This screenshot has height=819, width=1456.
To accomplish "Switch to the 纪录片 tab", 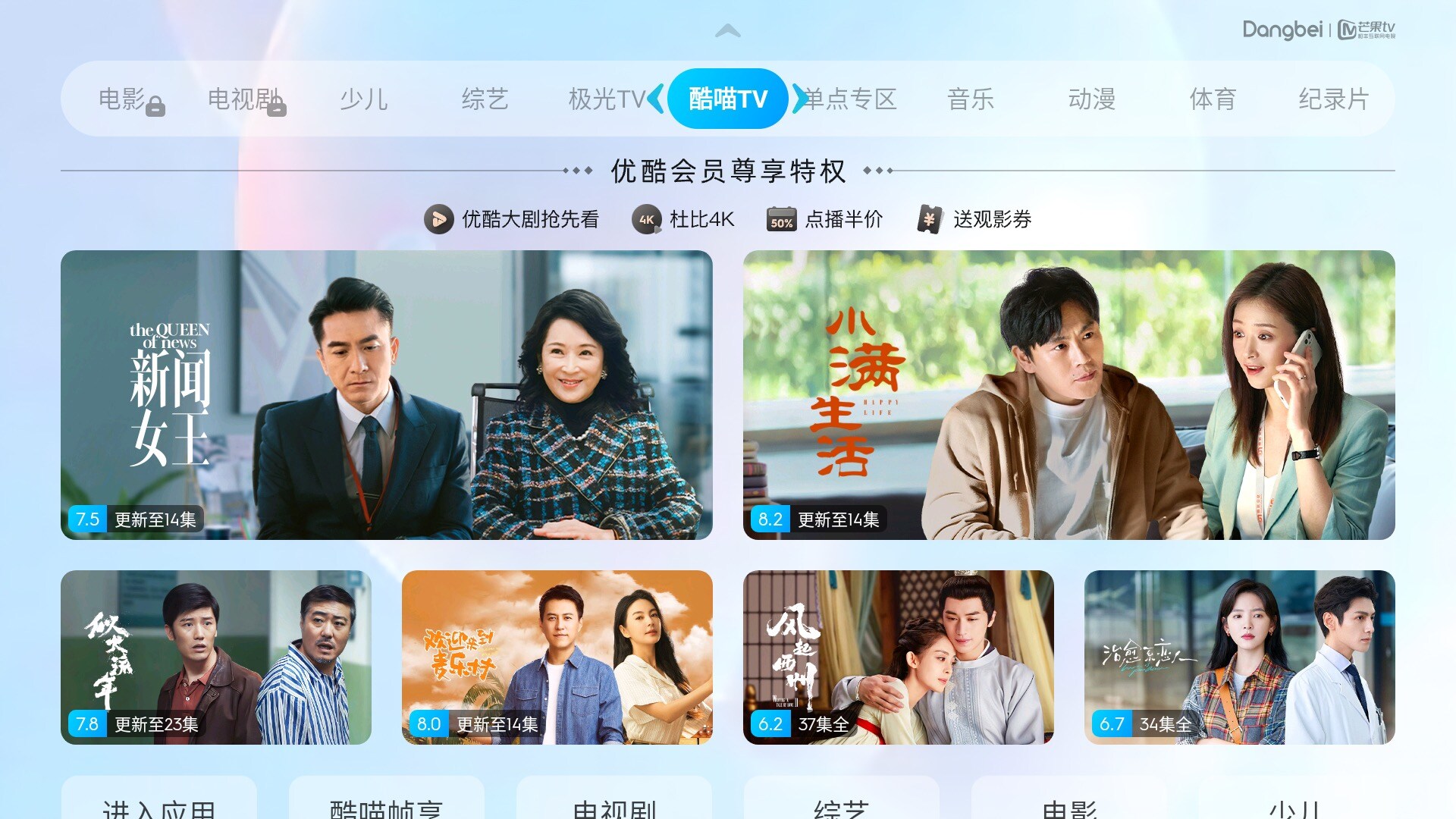I will 1333,99.
